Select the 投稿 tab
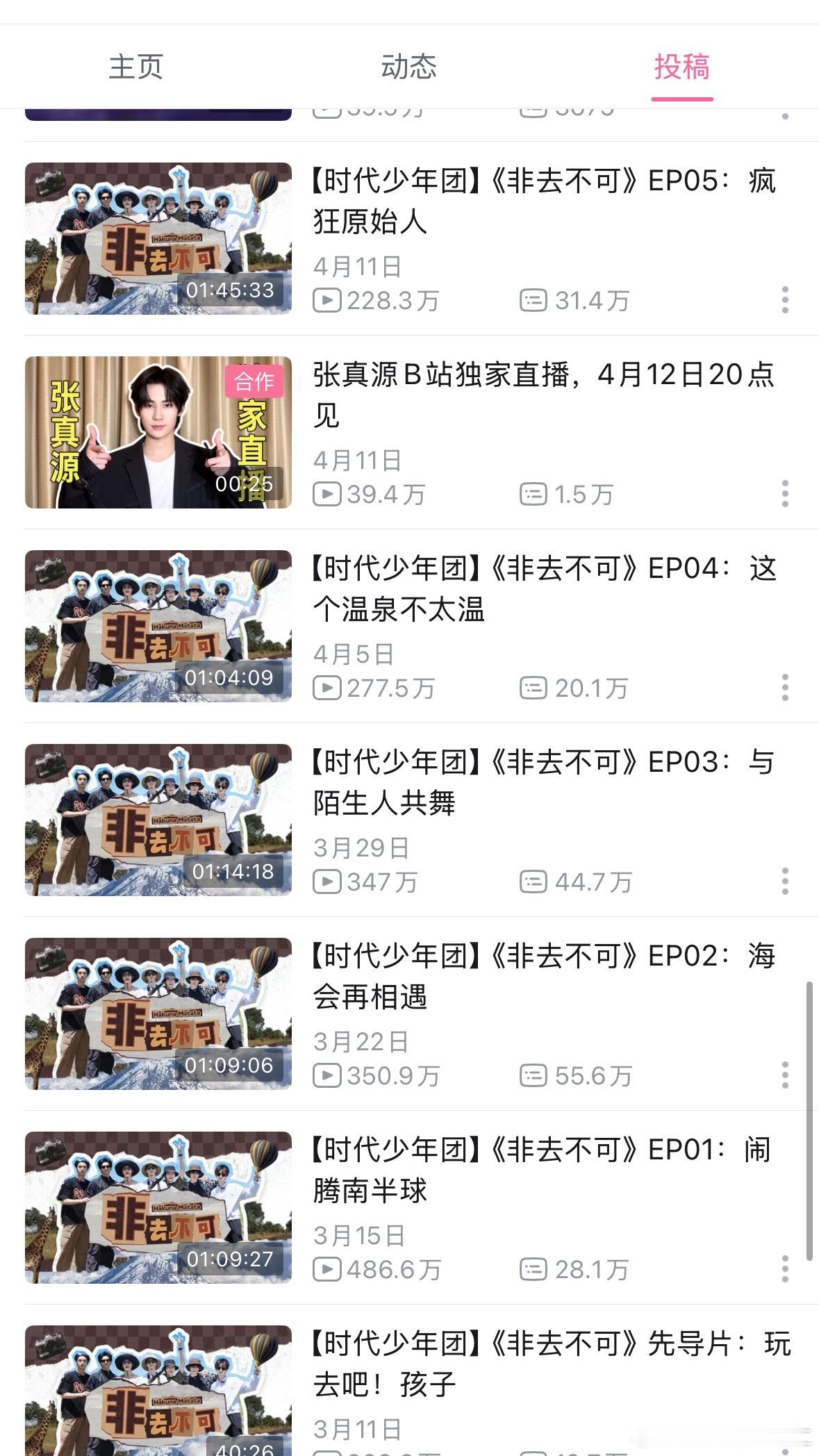Image resolution: width=819 pixels, height=1456 pixels. [x=682, y=67]
